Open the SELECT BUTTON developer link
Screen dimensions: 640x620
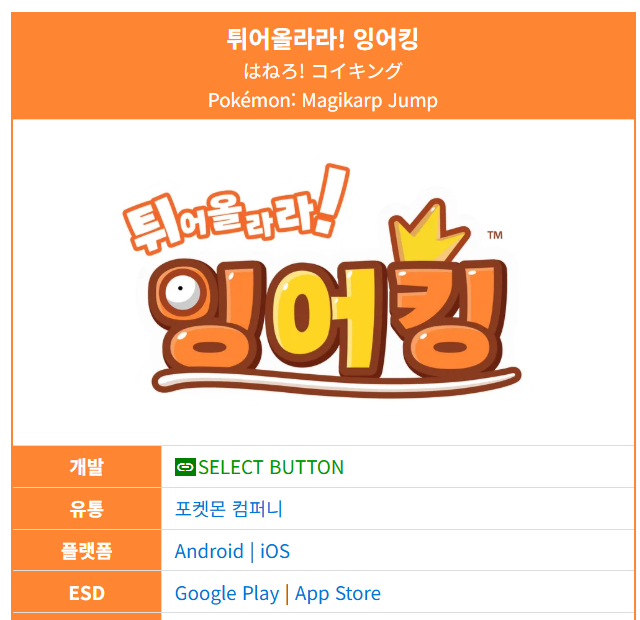tap(270, 467)
